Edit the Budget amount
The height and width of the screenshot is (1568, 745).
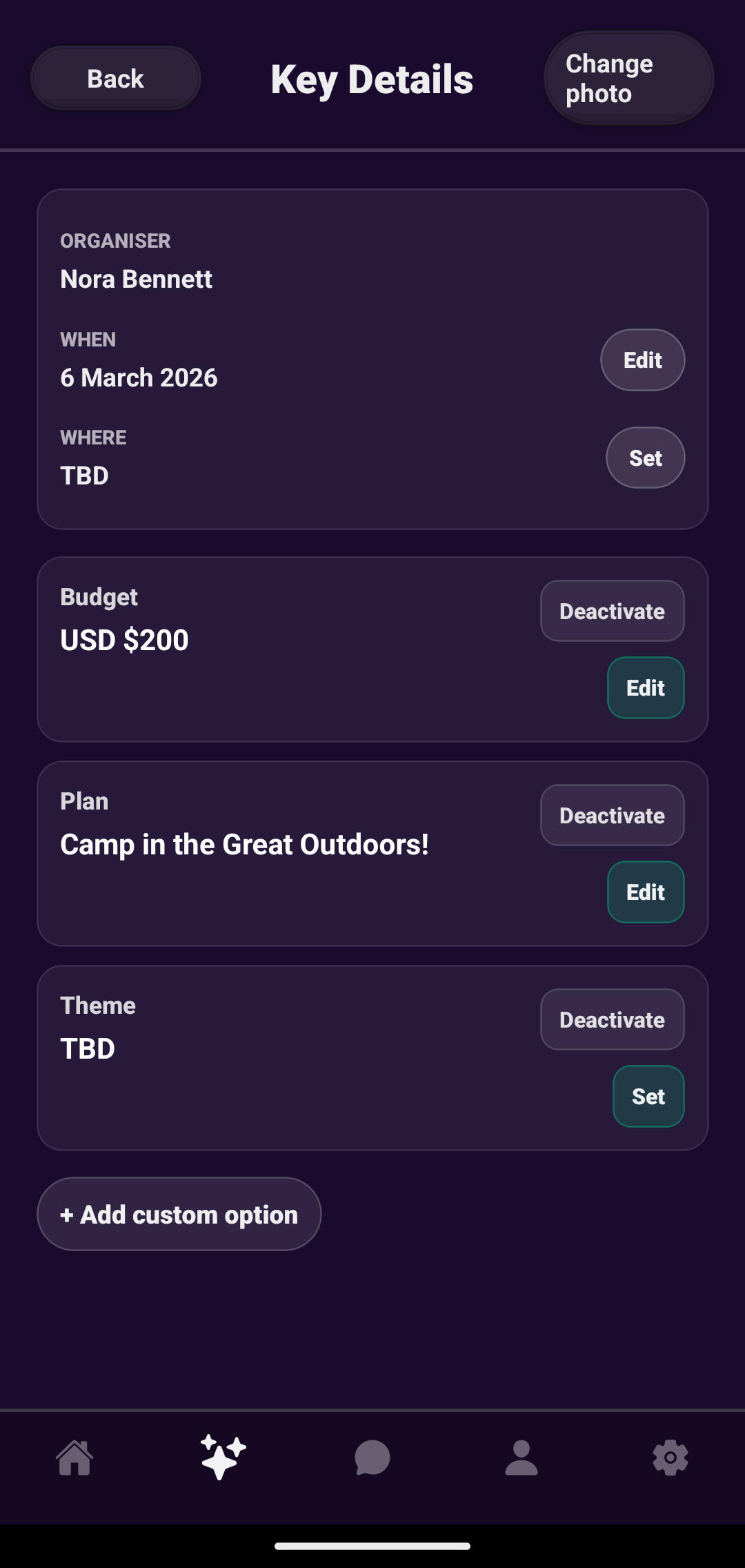pos(645,688)
